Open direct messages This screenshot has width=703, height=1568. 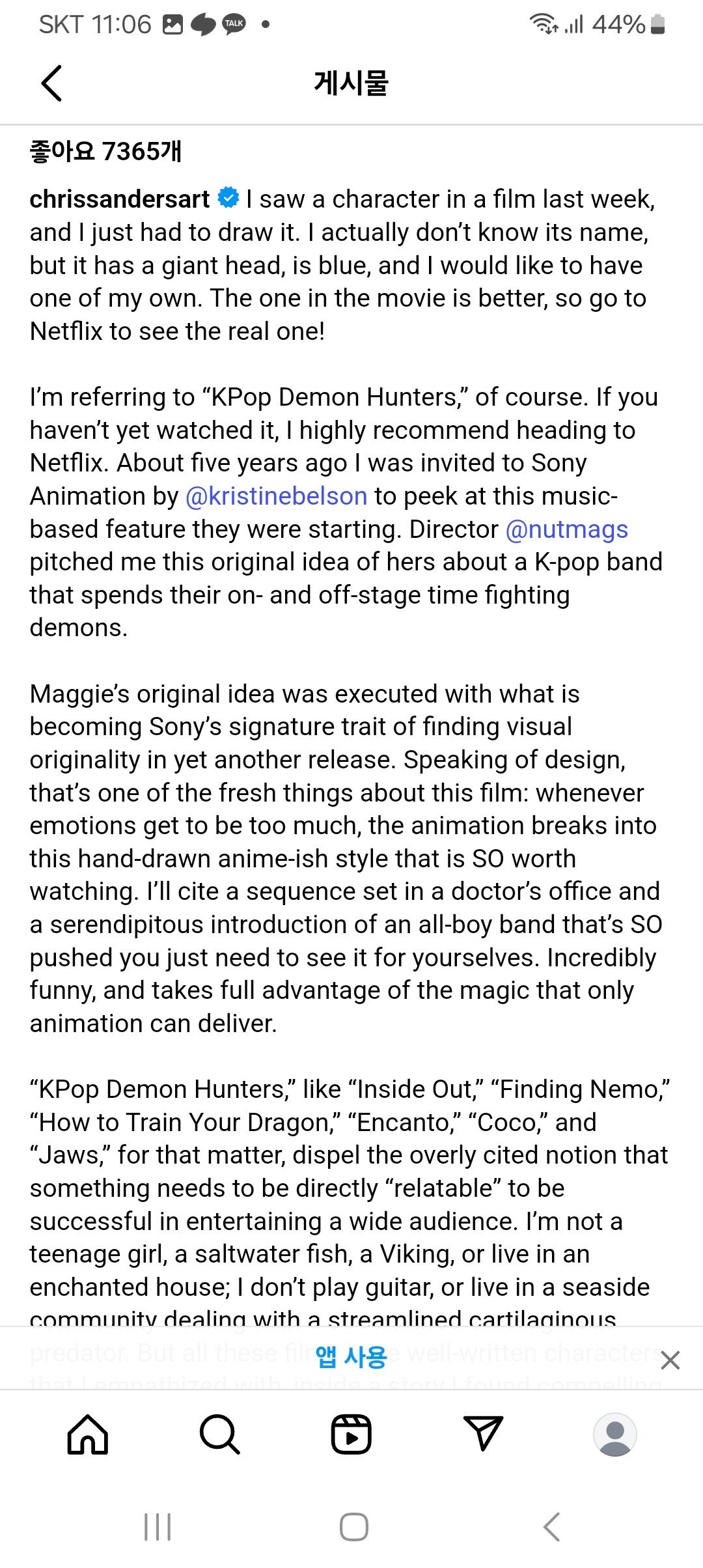click(484, 1435)
